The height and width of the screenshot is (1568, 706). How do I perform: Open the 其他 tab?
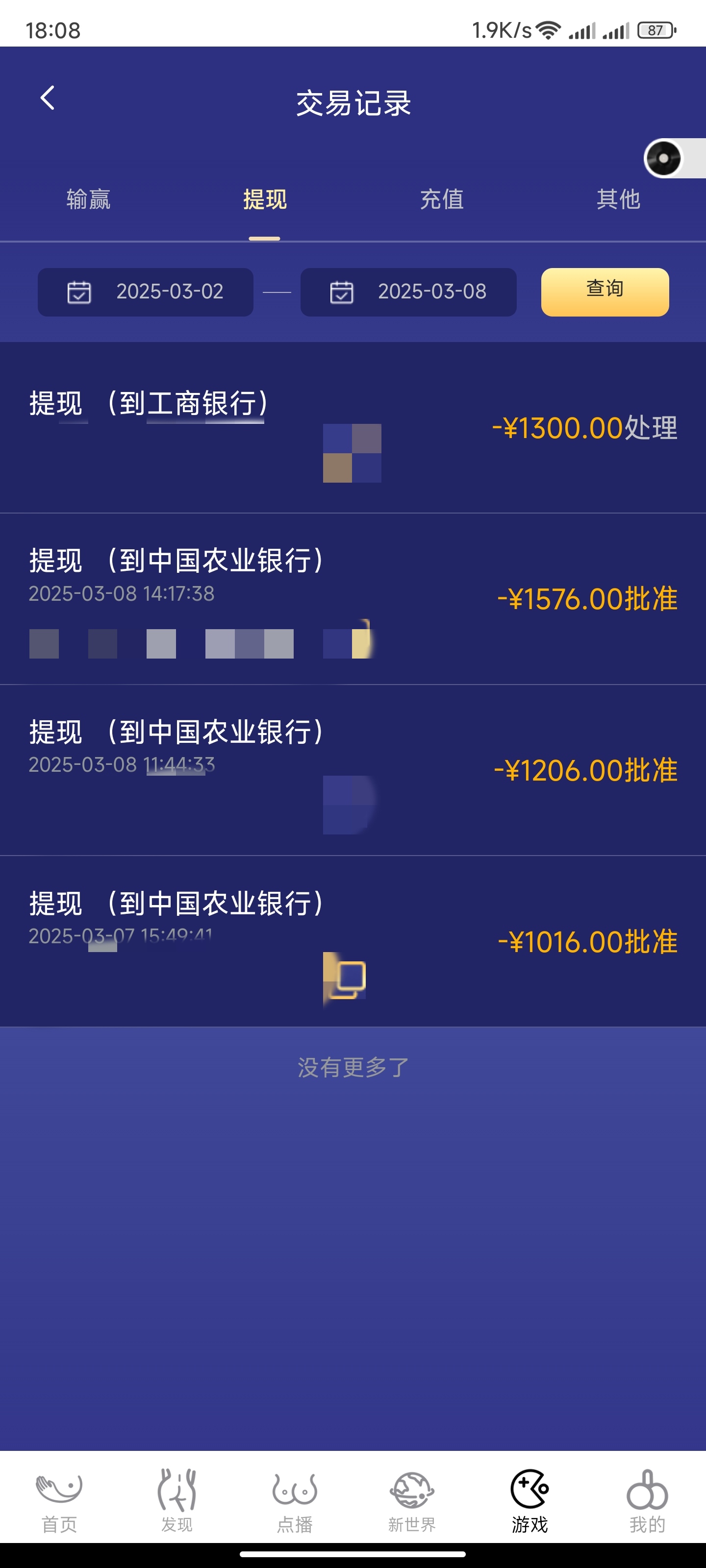click(618, 199)
